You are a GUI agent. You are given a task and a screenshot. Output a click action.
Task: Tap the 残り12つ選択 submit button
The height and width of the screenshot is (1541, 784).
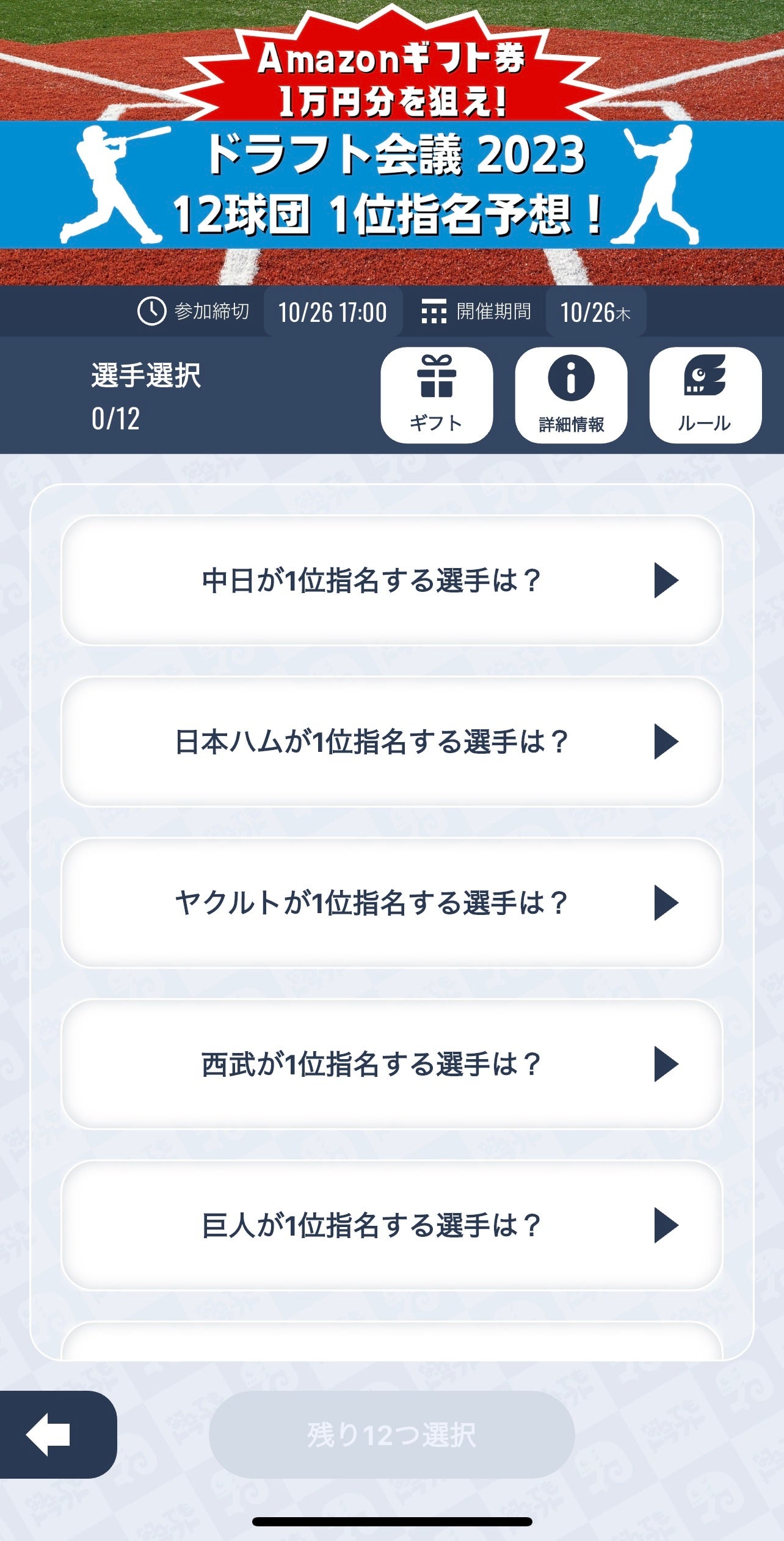pyautogui.click(x=391, y=1435)
